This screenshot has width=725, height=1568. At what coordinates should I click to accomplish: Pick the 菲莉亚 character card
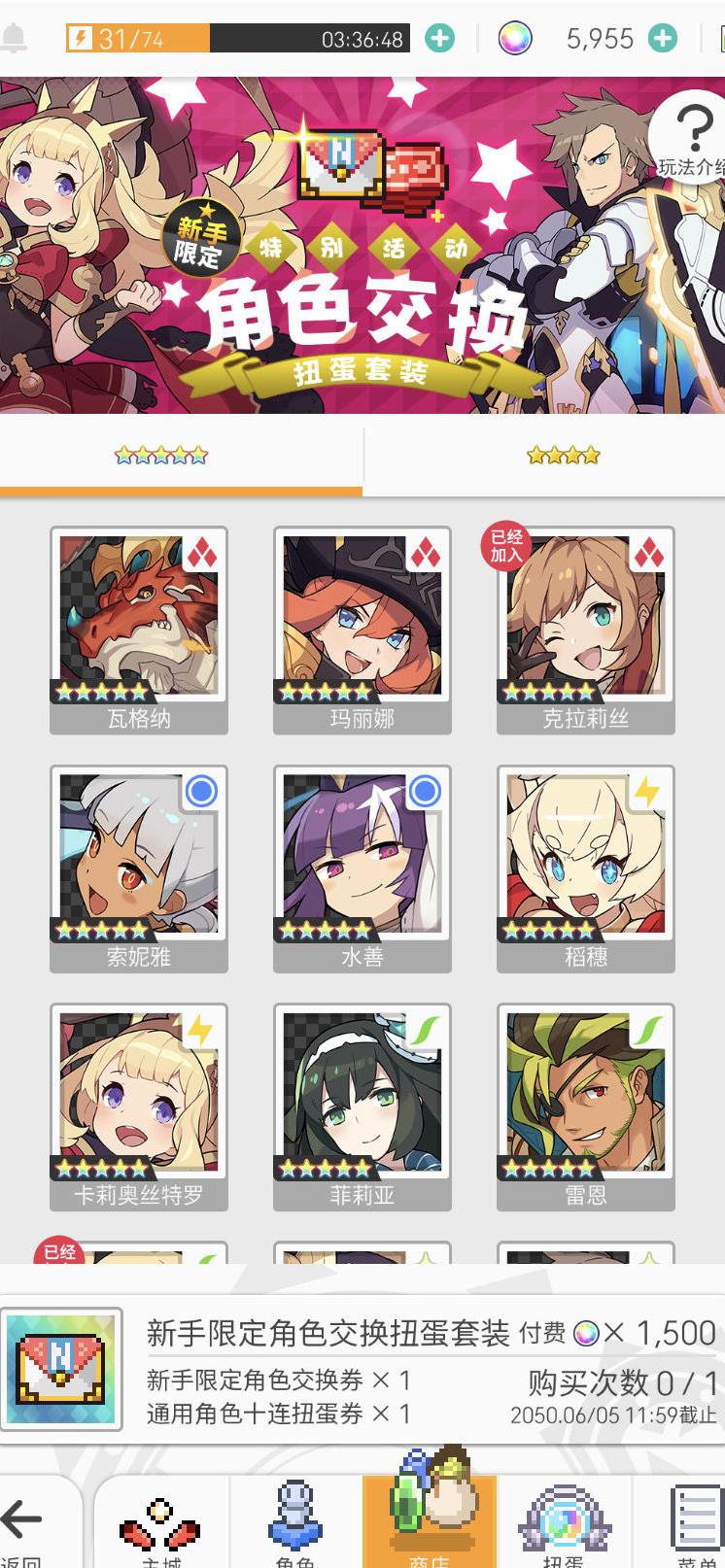pyautogui.click(x=362, y=1106)
